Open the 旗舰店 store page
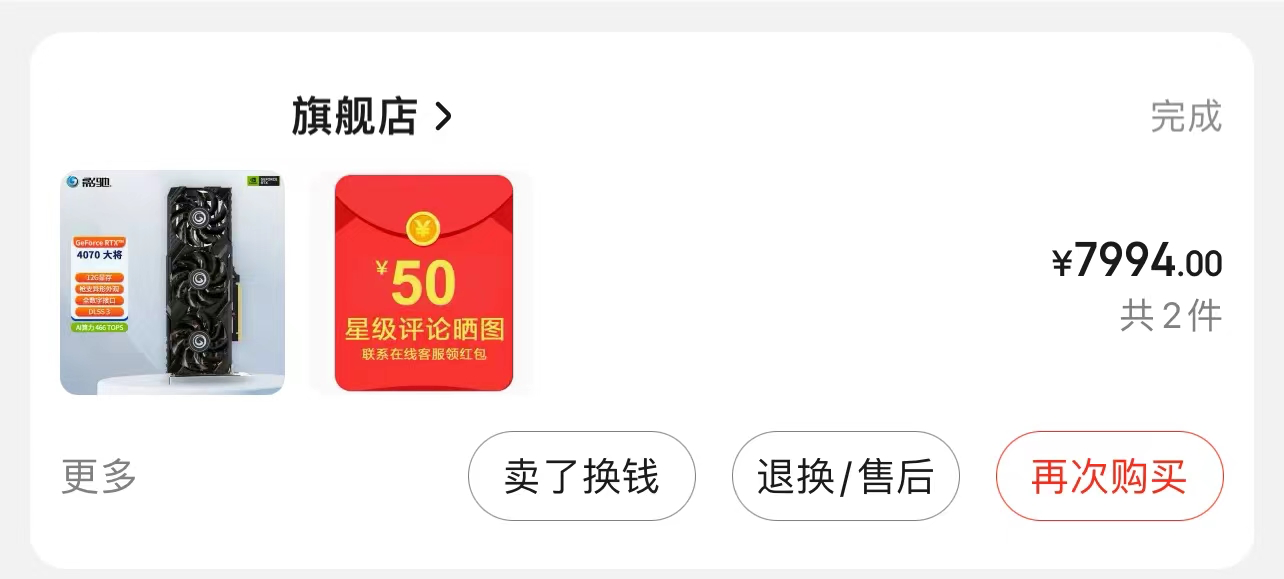The image size is (1284, 579). 371,117
